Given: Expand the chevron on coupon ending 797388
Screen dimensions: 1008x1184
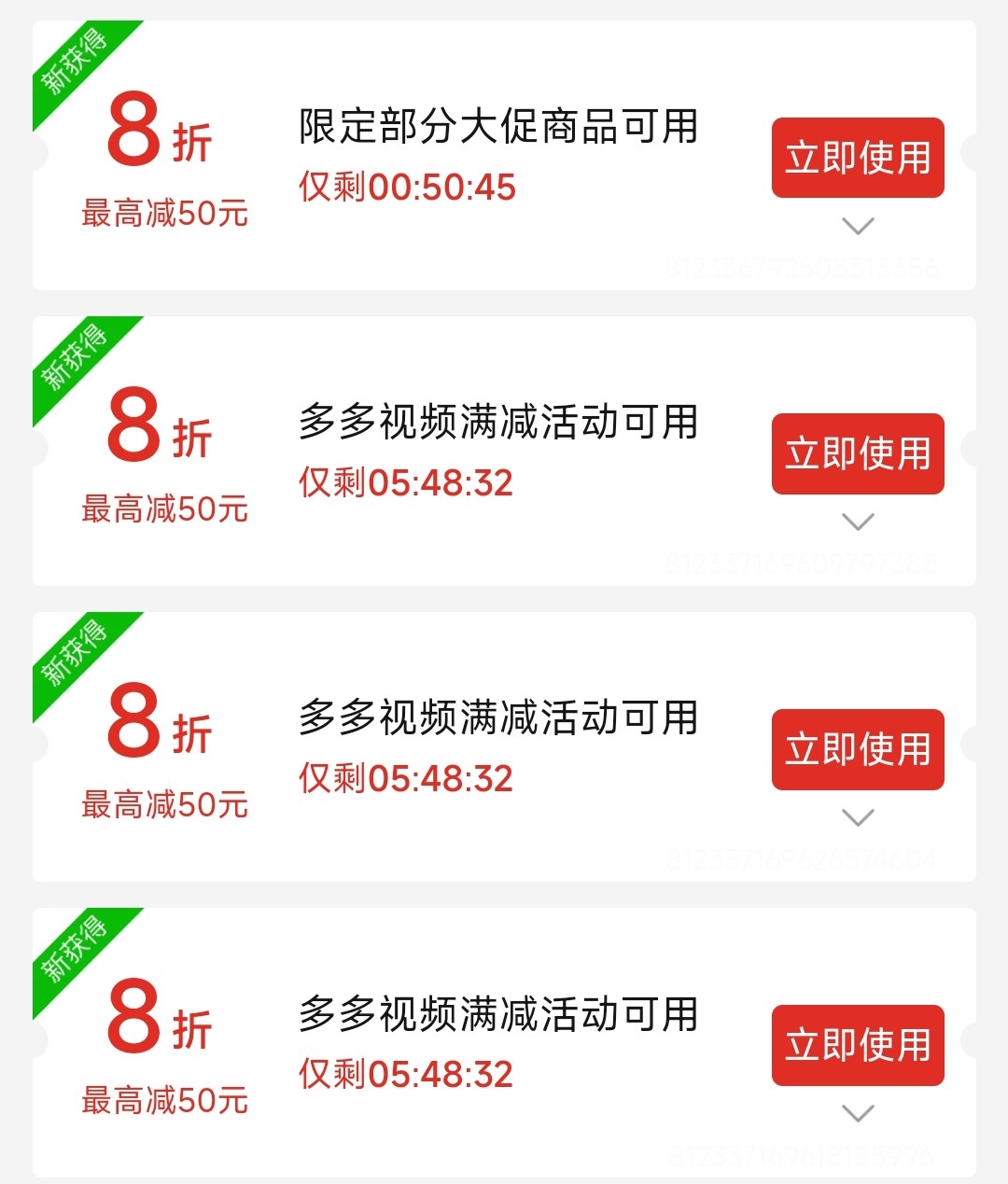Looking at the screenshot, I should 858,522.
